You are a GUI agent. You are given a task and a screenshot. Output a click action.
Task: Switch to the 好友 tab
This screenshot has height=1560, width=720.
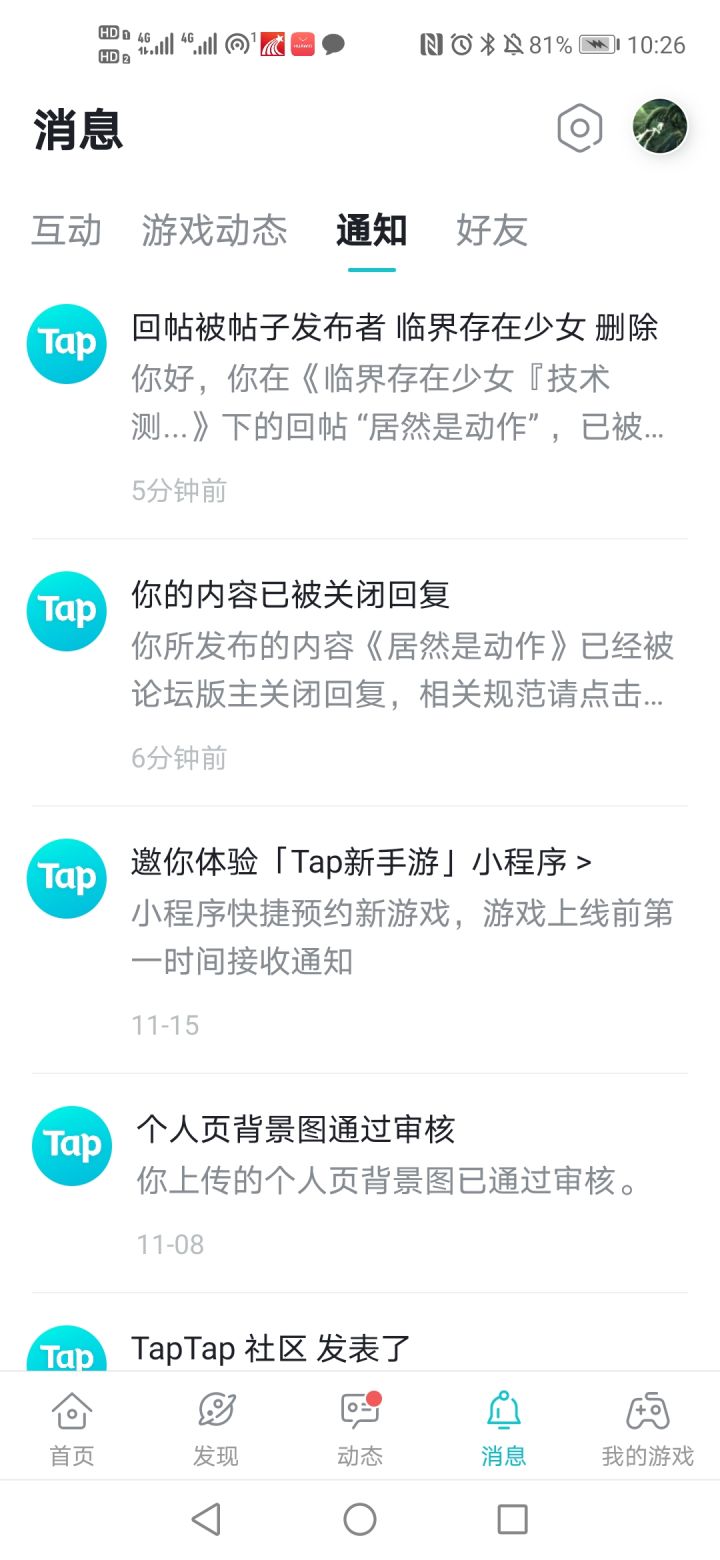pyautogui.click(x=491, y=231)
